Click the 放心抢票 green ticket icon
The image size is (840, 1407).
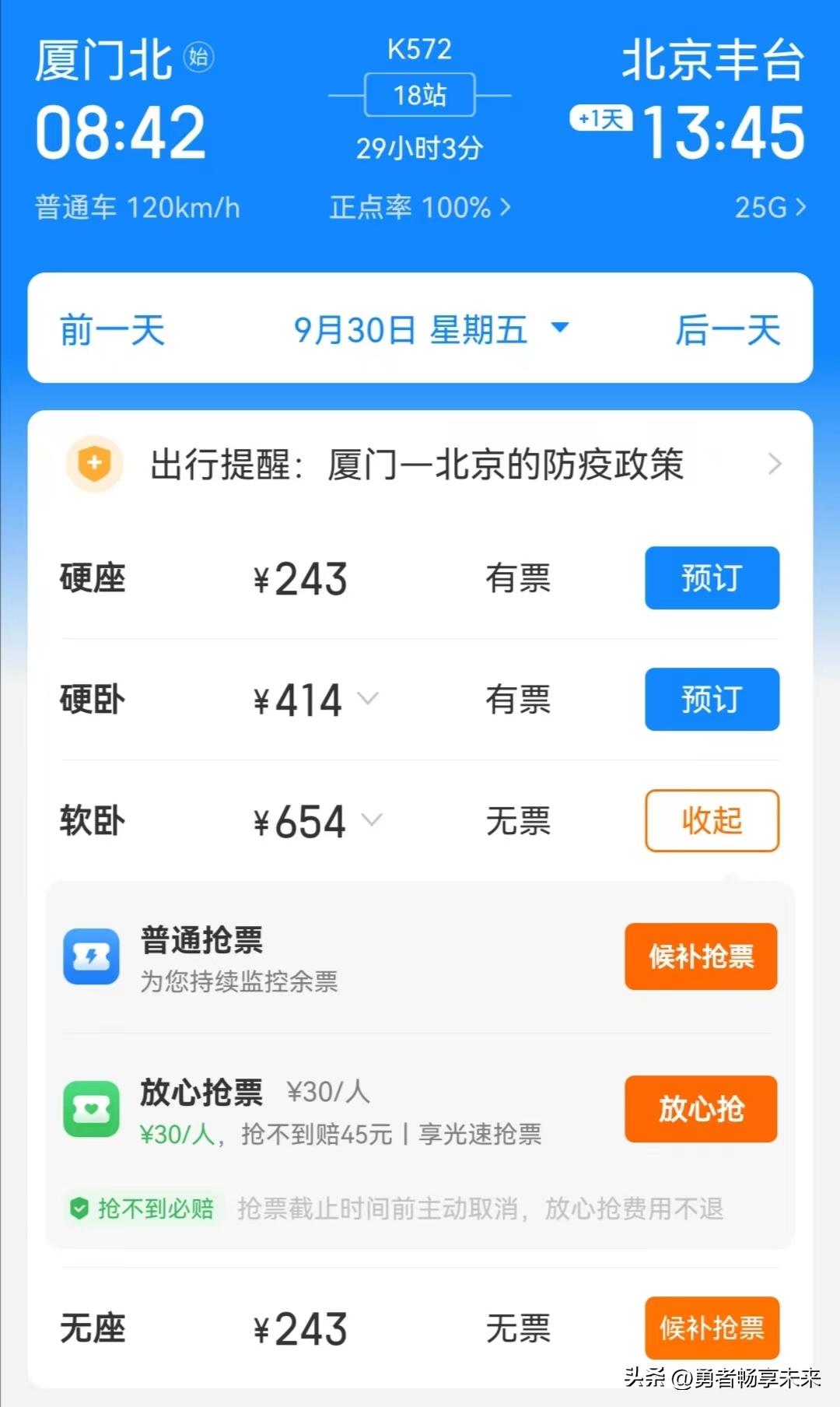click(x=93, y=1110)
